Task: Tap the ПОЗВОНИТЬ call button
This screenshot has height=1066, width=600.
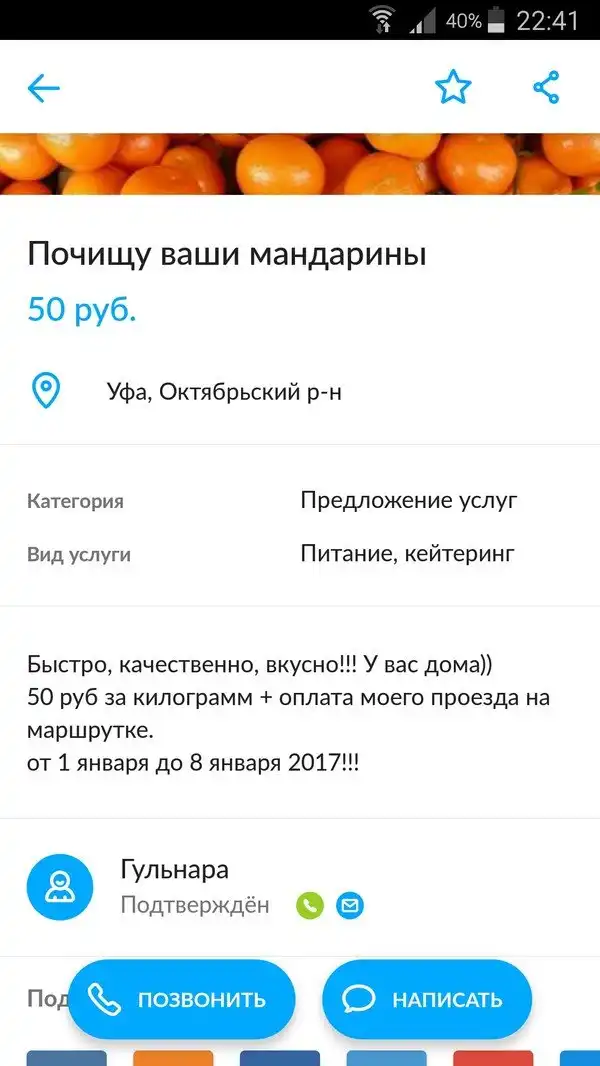Action: point(182,999)
